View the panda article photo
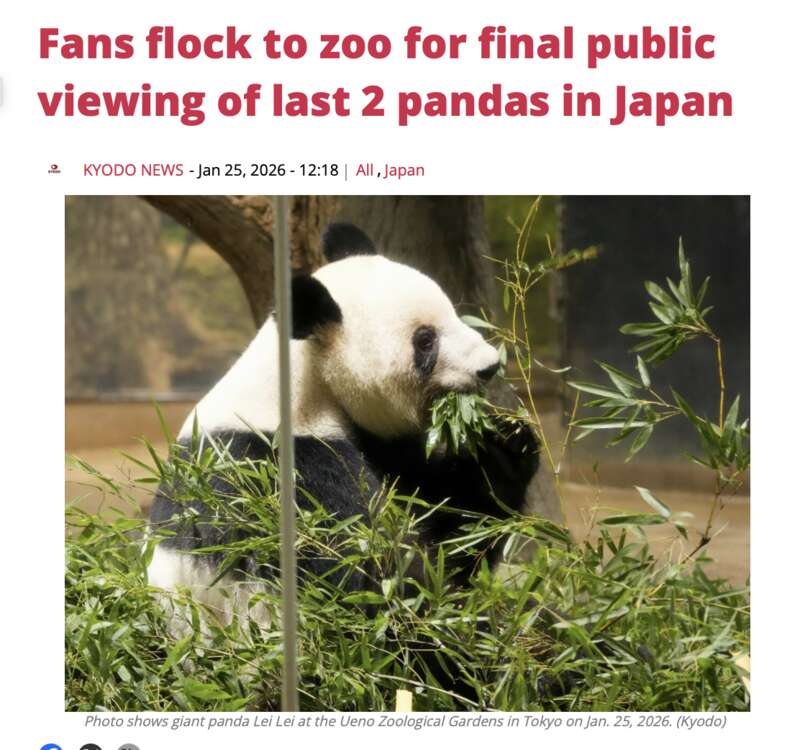800x750 pixels. tap(407, 452)
